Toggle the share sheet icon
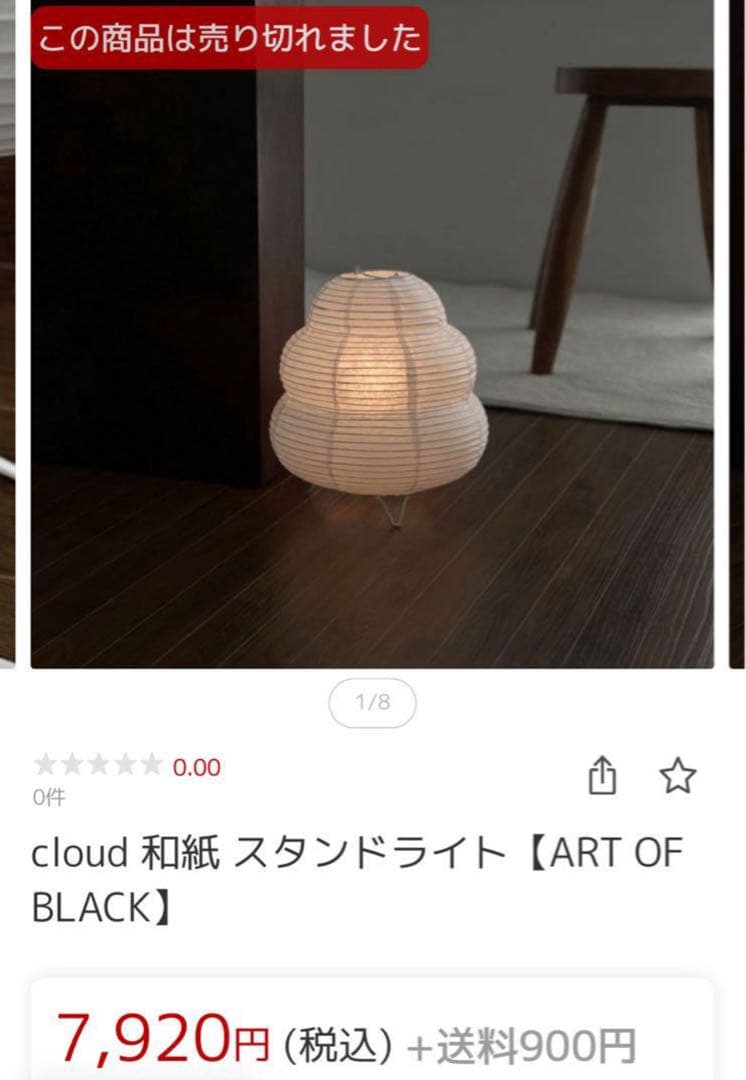 (603, 775)
